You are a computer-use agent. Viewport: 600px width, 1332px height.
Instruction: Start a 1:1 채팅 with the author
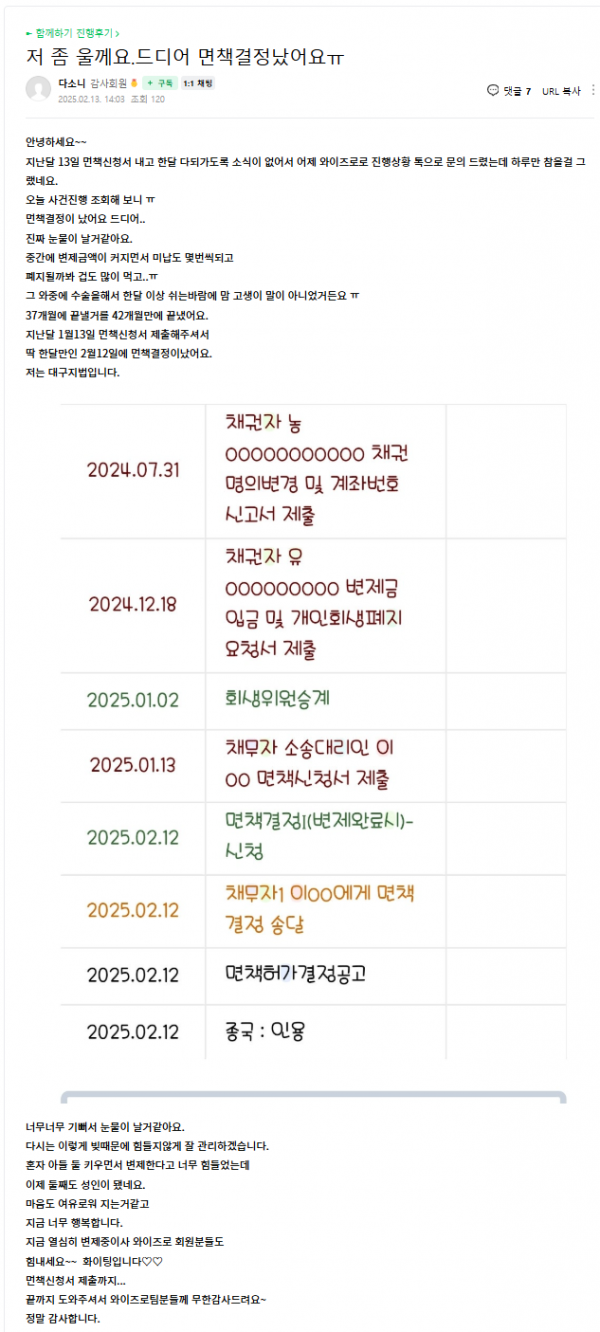point(196,84)
